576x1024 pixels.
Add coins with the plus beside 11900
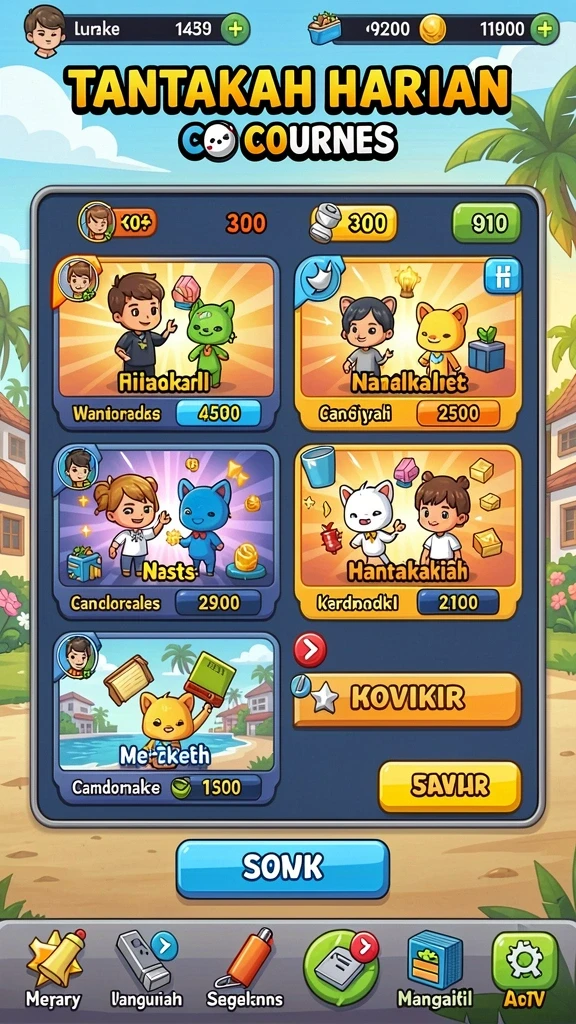tap(545, 29)
